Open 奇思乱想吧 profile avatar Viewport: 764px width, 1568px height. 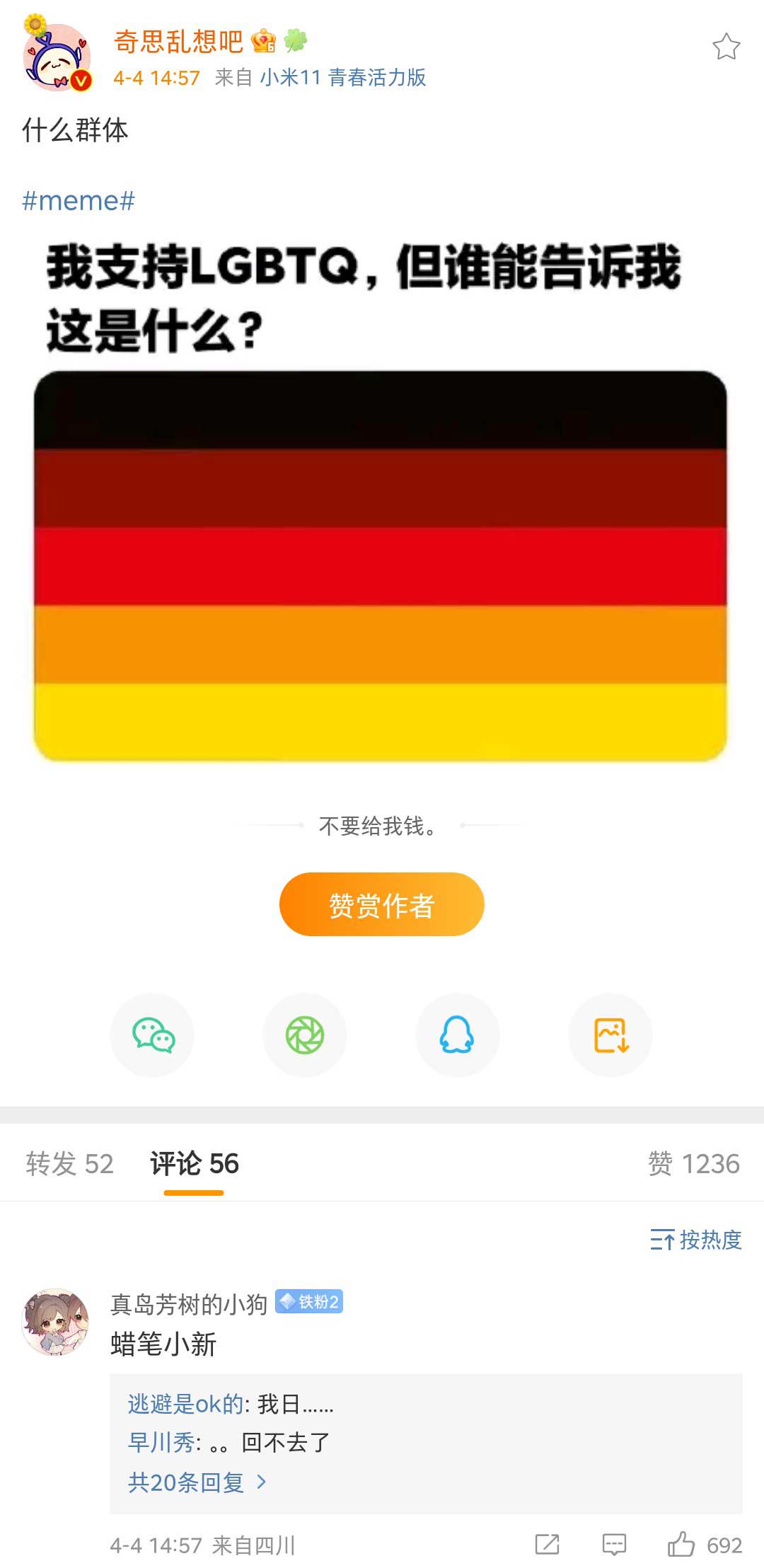click(57, 58)
